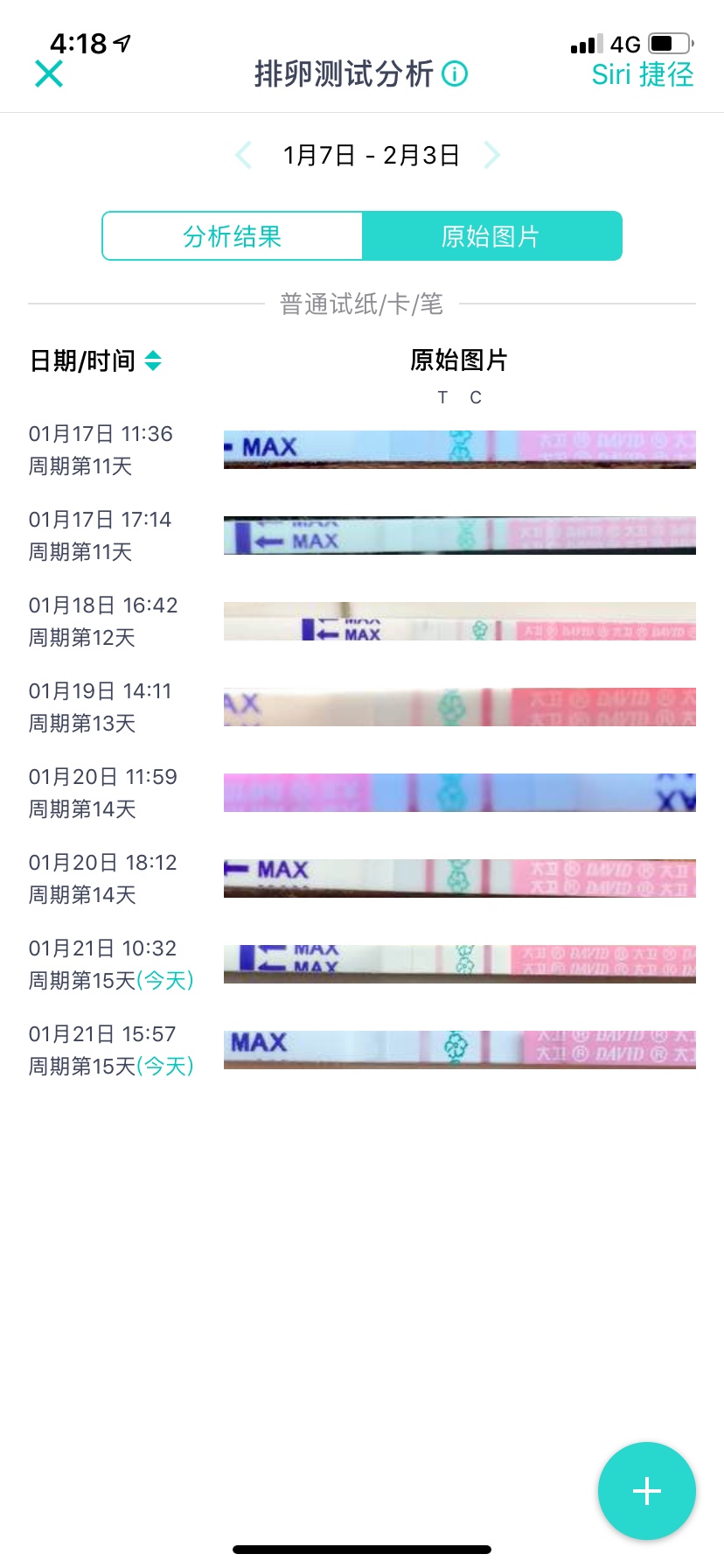Open test strip photo from 01月17日 11:36
Viewport: 724px width, 1568px height.
click(x=459, y=450)
